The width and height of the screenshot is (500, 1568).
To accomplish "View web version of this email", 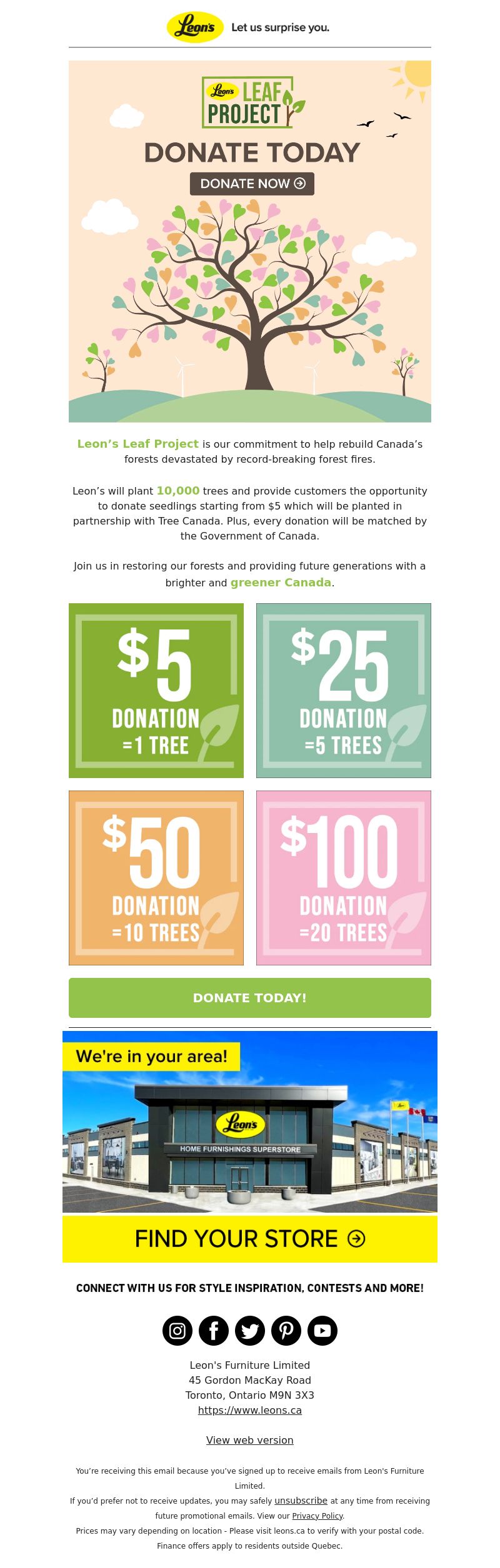I will (250, 1440).
